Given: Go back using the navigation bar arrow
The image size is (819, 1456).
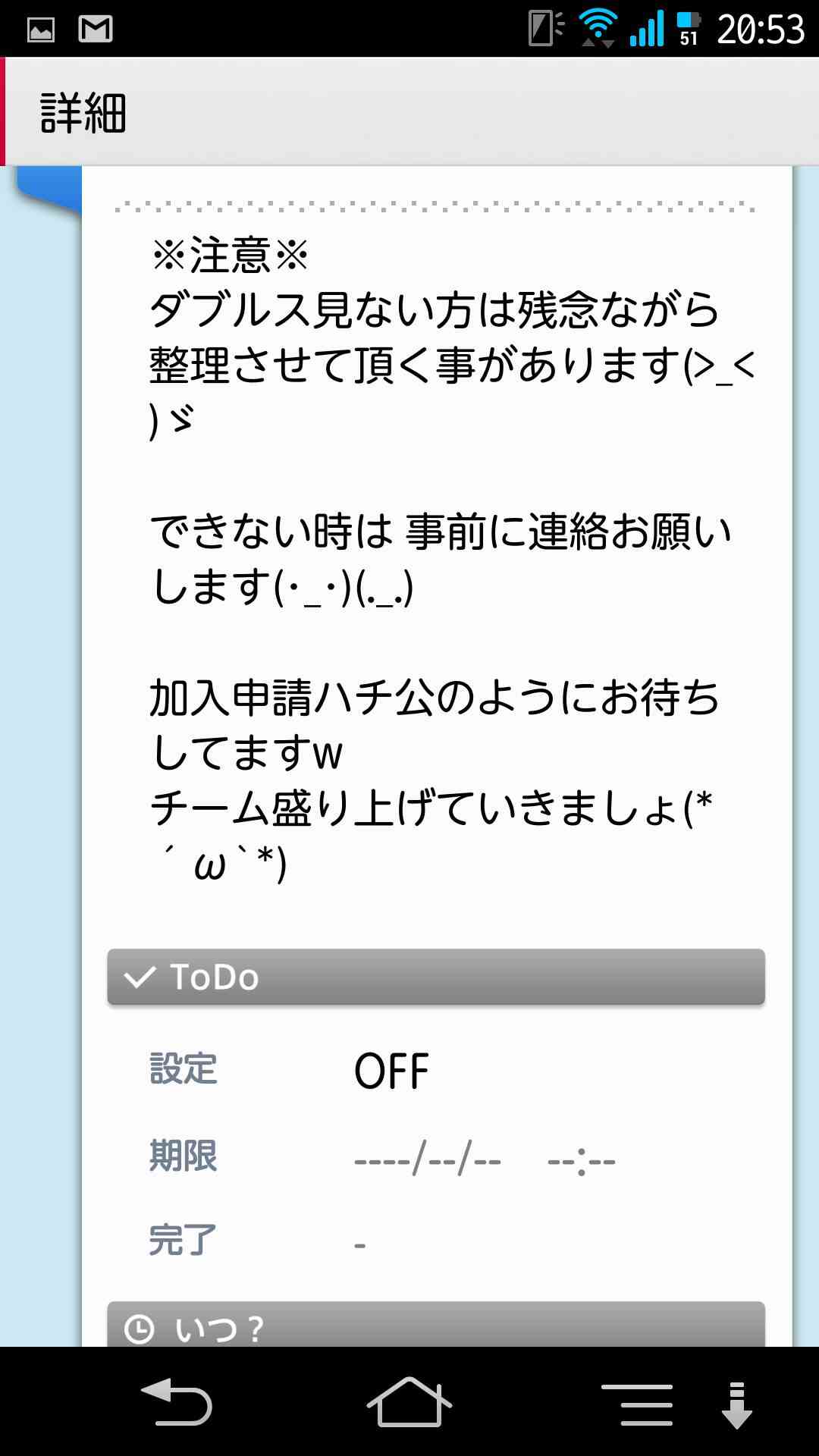Looking at the screenshot, I should click(177, 1402).
